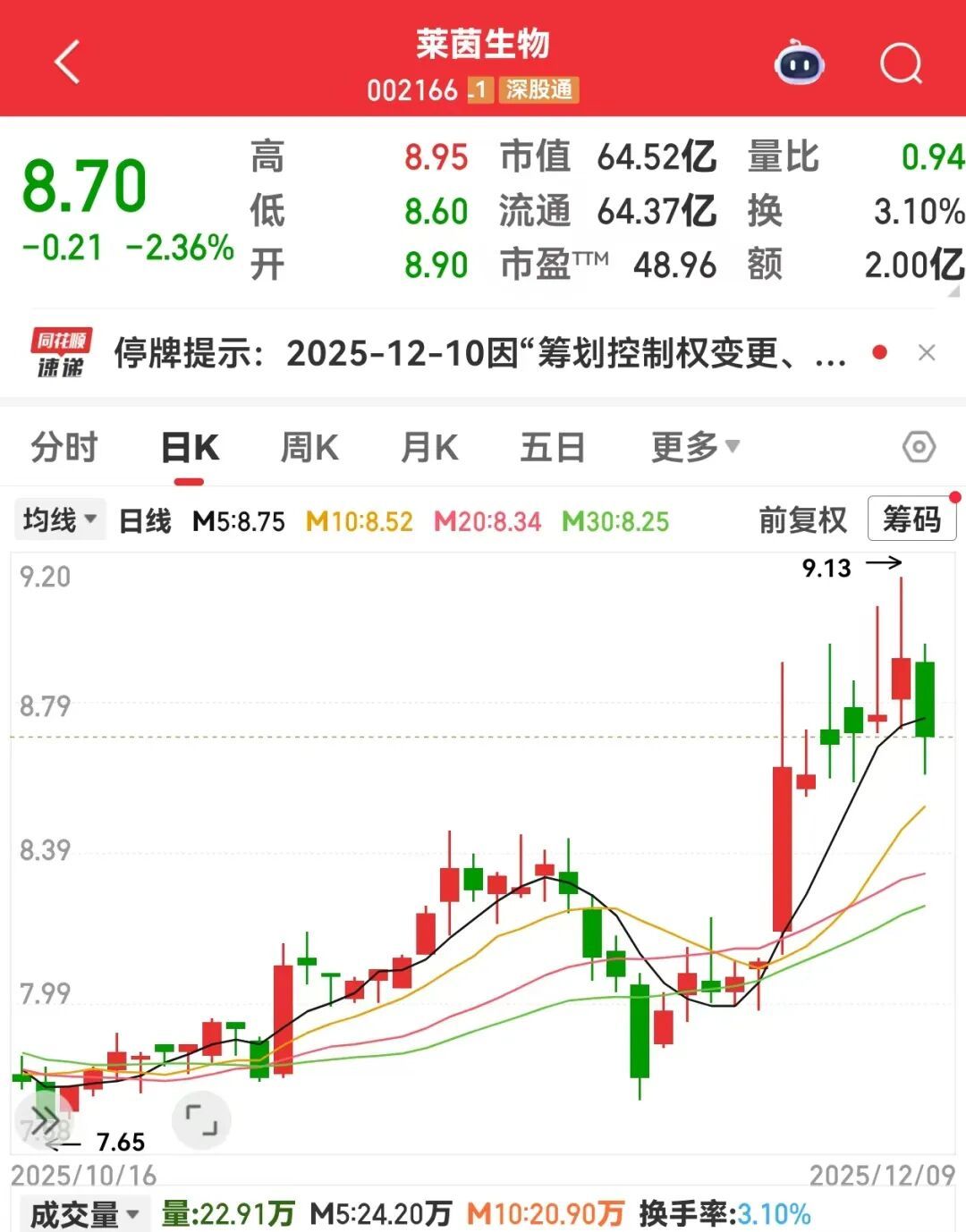Open the AI robot assistant
This screenshot has width=966, height=1232.
point(799,63)
